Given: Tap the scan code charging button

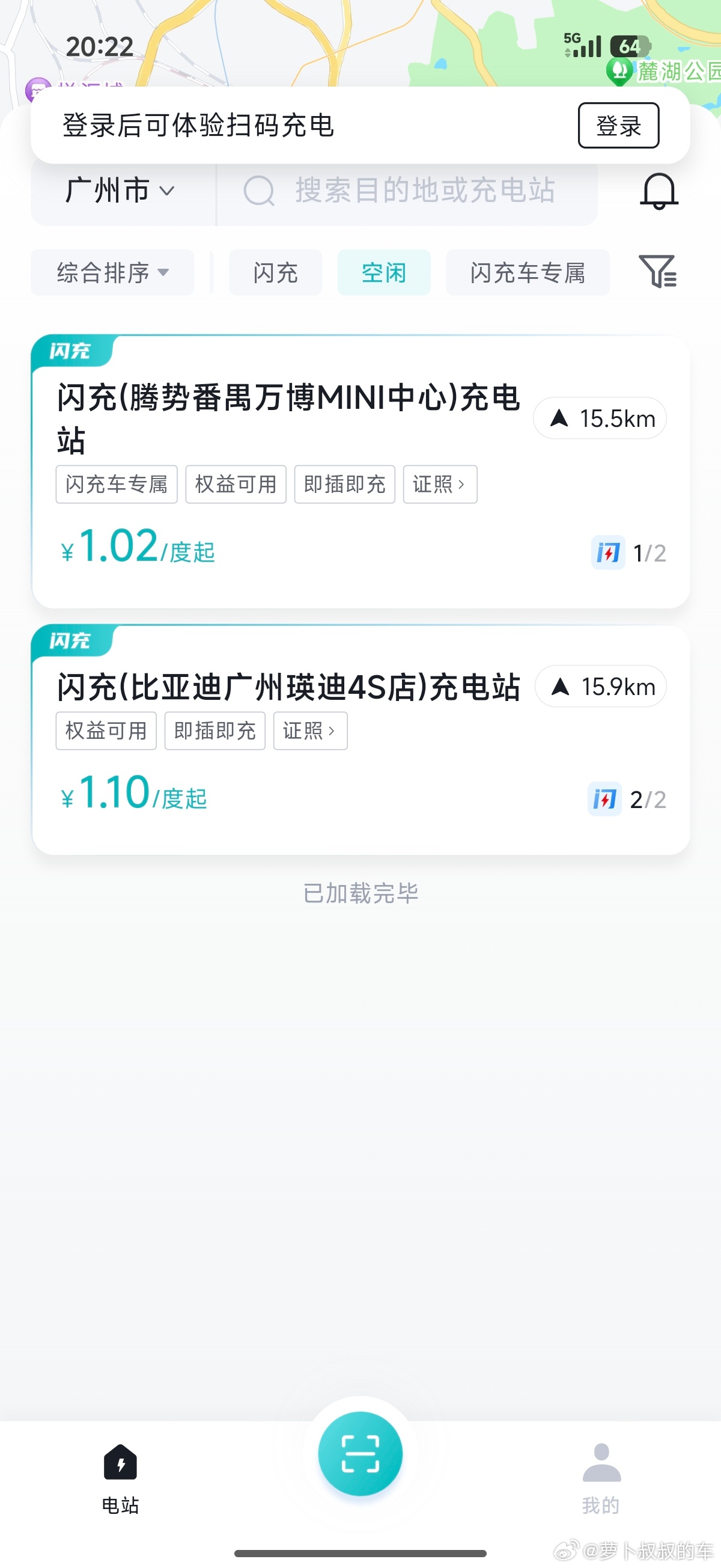Looking at the screenshot, I should (360, 1454).
